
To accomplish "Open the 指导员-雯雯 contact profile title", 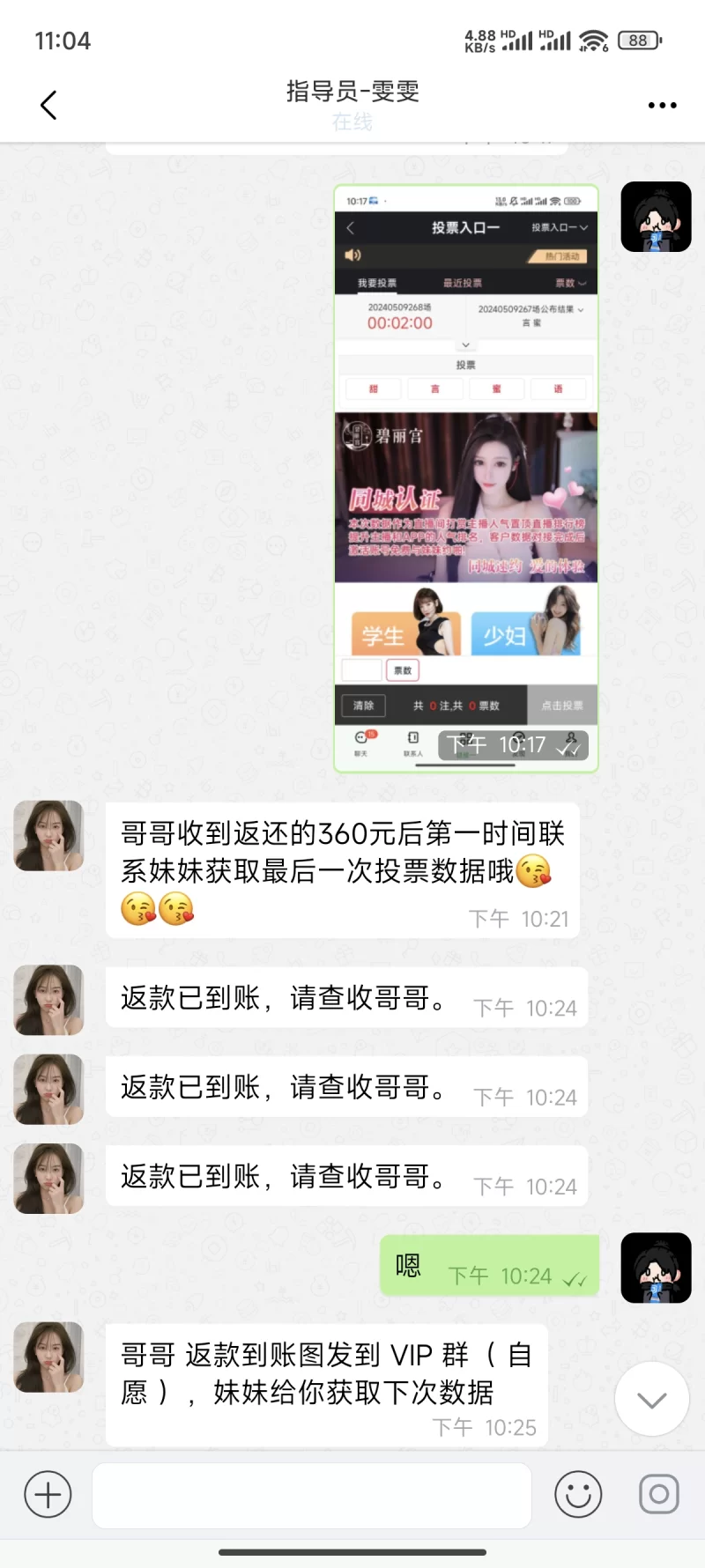I will click(x=352, y=92).
